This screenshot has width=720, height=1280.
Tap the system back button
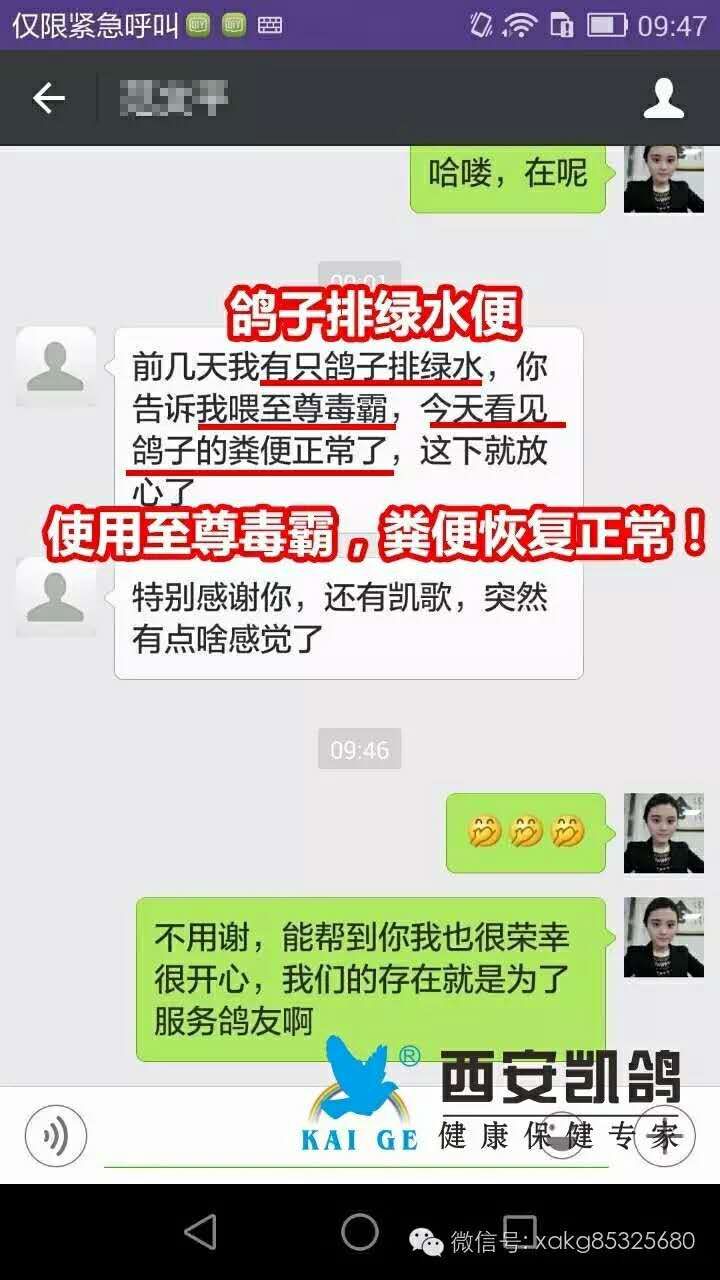tap(200, 1231)
